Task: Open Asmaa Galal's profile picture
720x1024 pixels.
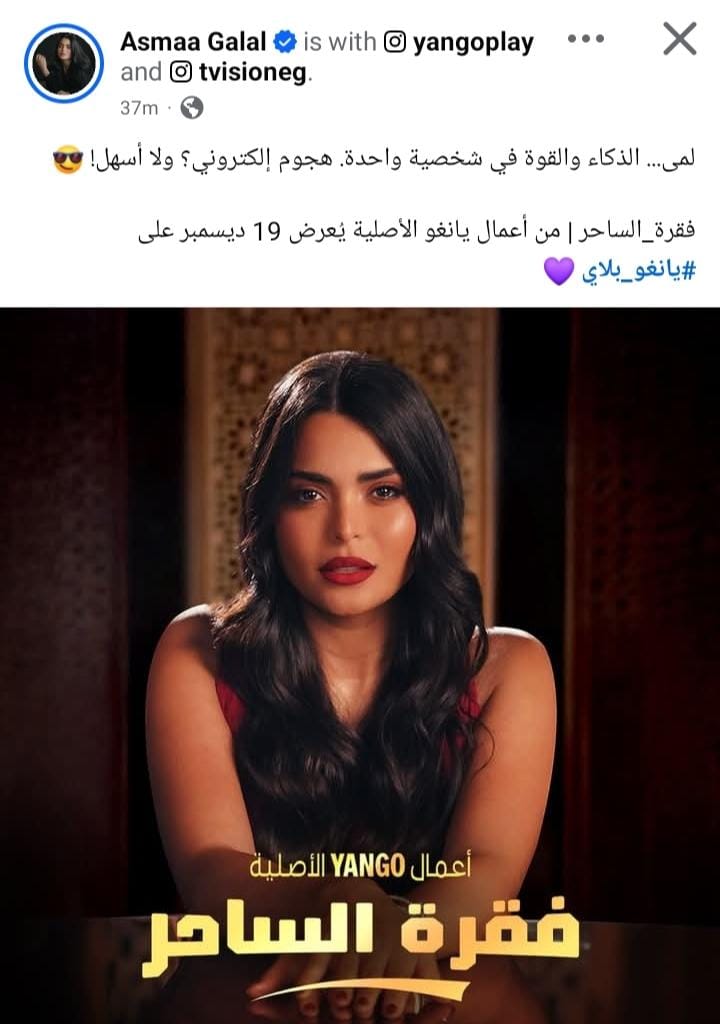Action: pyautogui.click(x=64, y=63)
